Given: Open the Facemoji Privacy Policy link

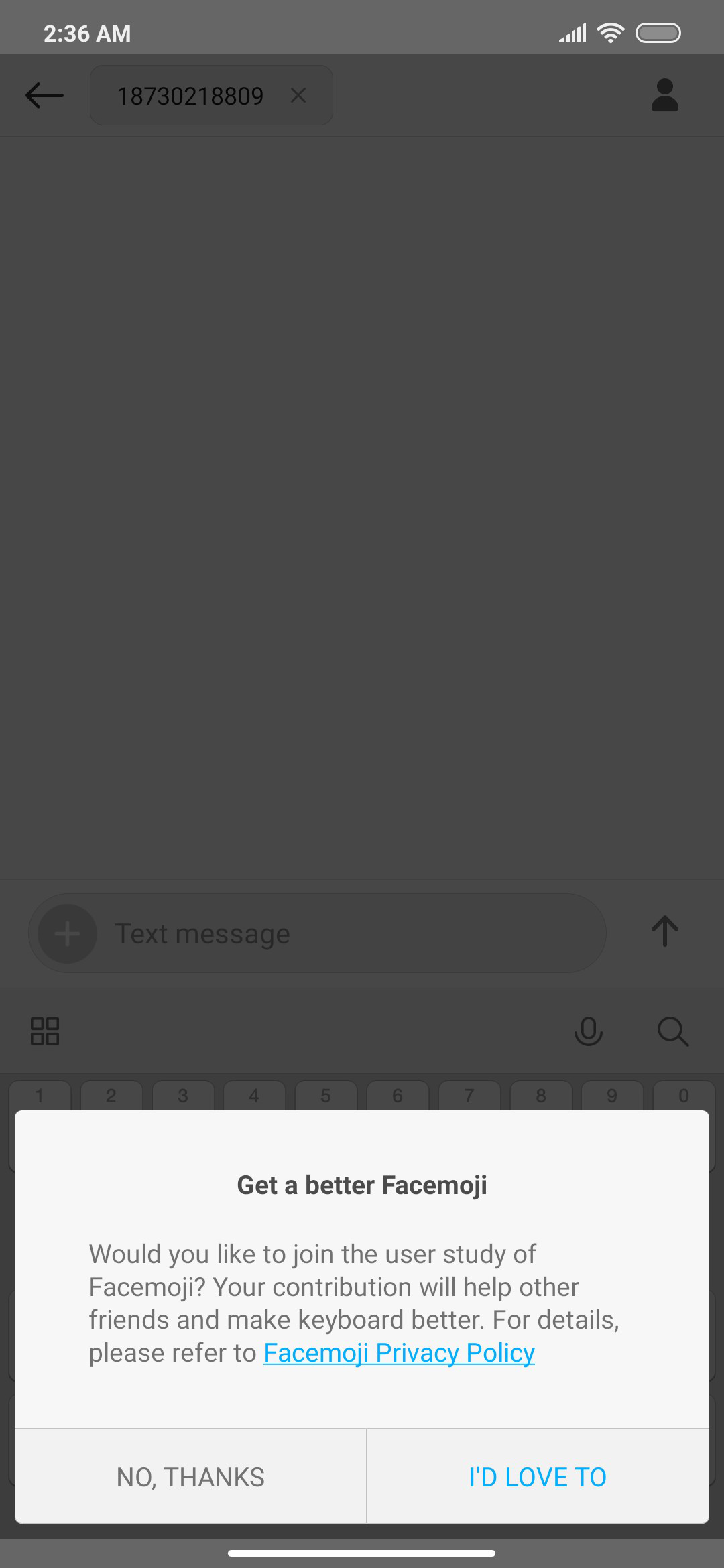Looking at the screenshot, I should pos(399,1353).
